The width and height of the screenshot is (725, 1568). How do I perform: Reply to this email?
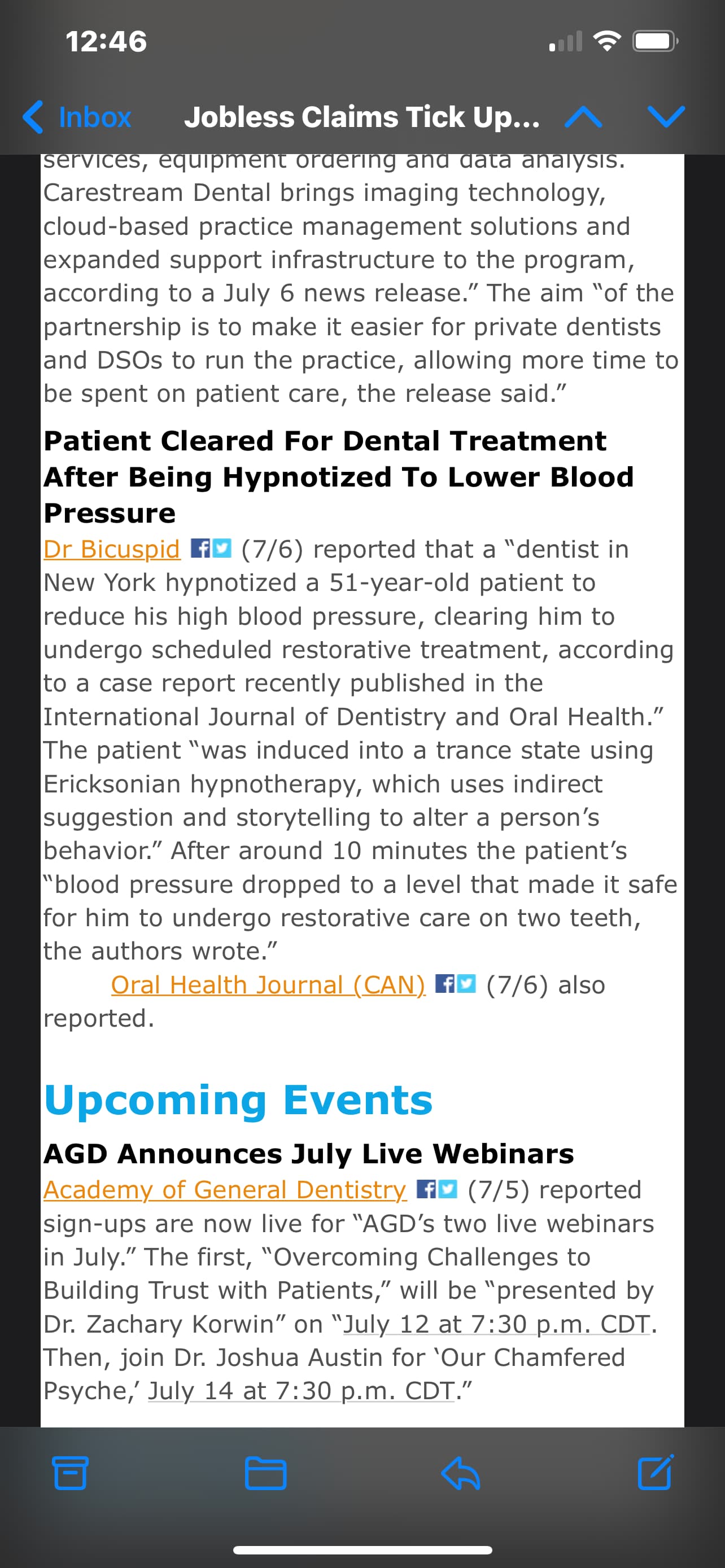[460, 1473]
